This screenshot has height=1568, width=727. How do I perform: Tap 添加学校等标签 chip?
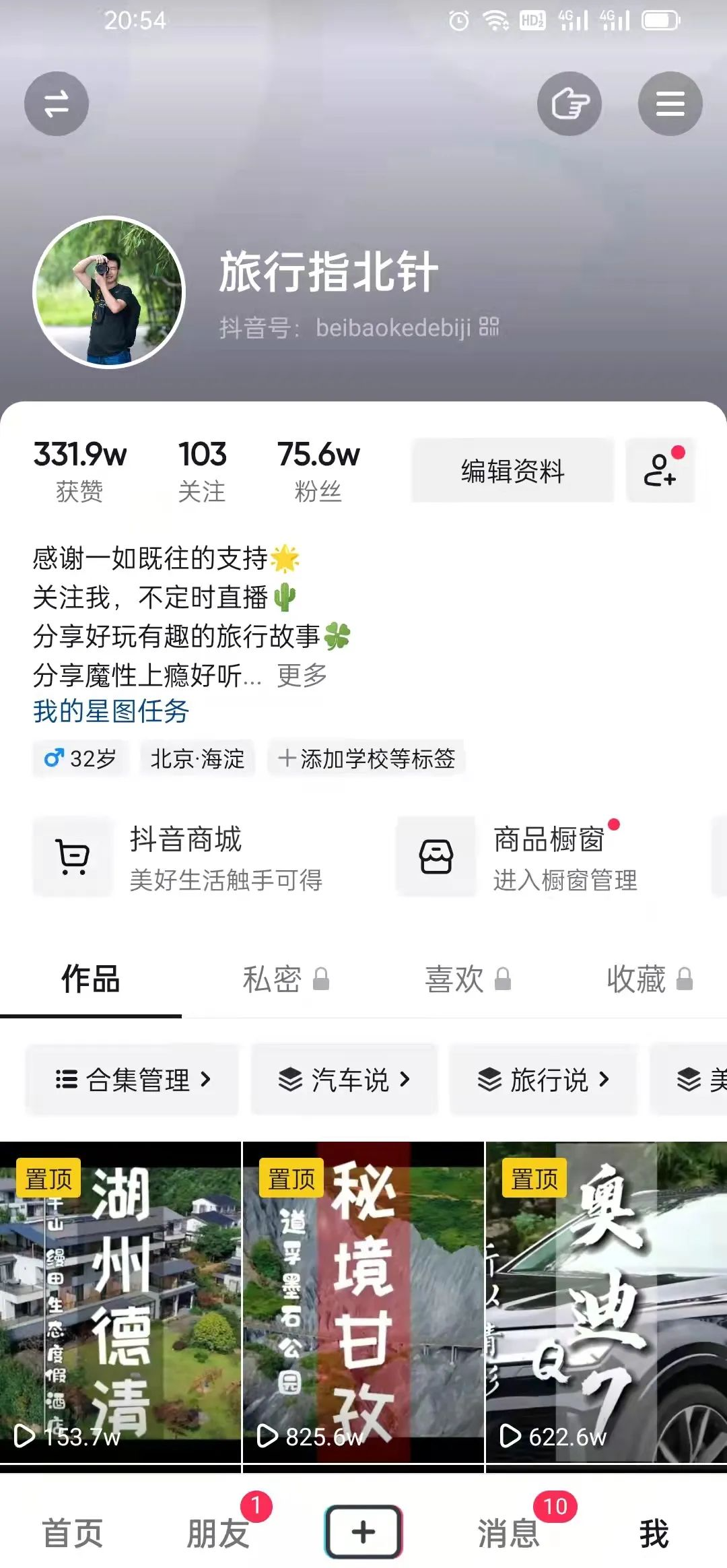point(367,759)
